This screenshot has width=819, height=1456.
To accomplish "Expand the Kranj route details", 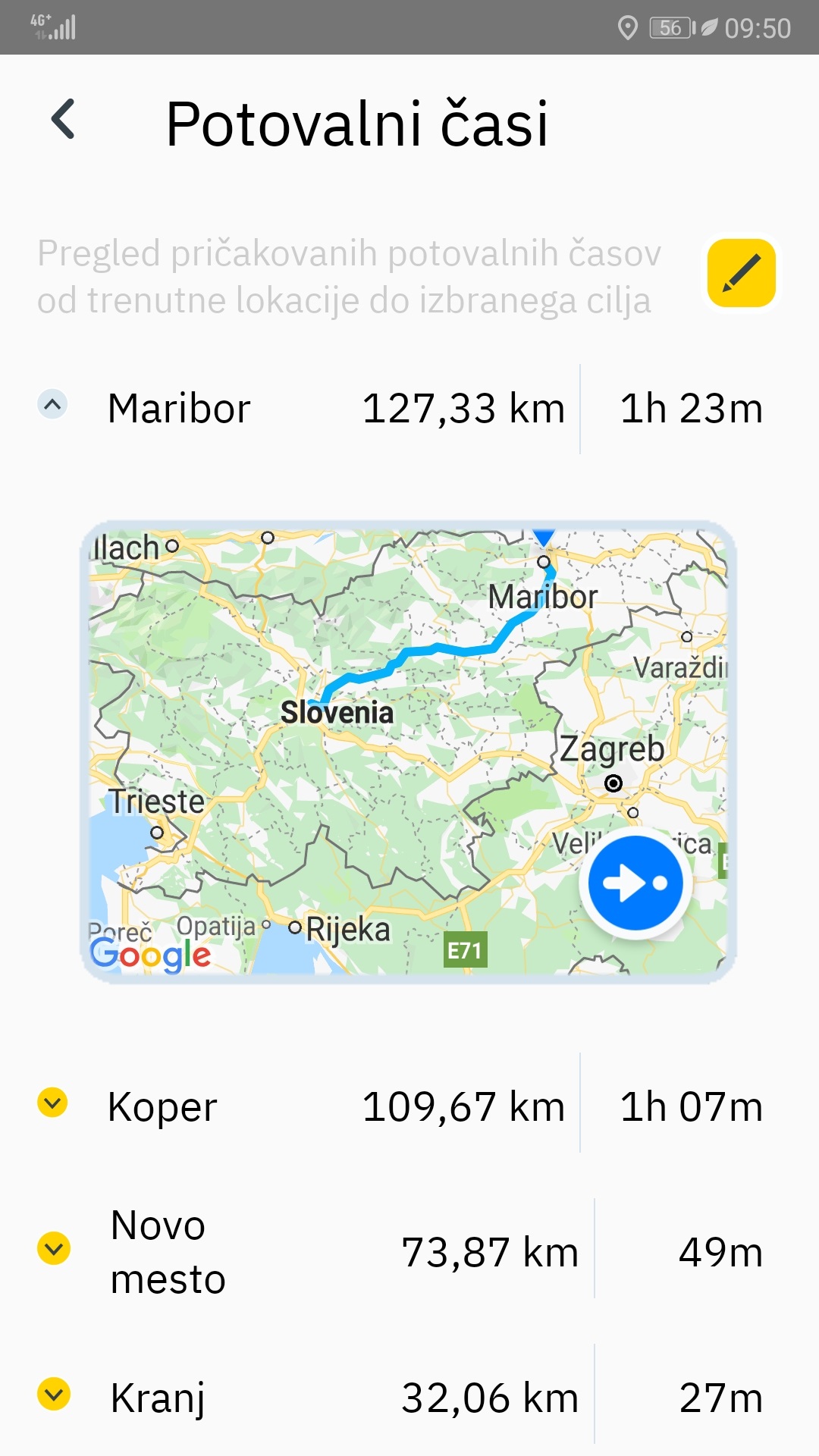I will pos(53,1394).
